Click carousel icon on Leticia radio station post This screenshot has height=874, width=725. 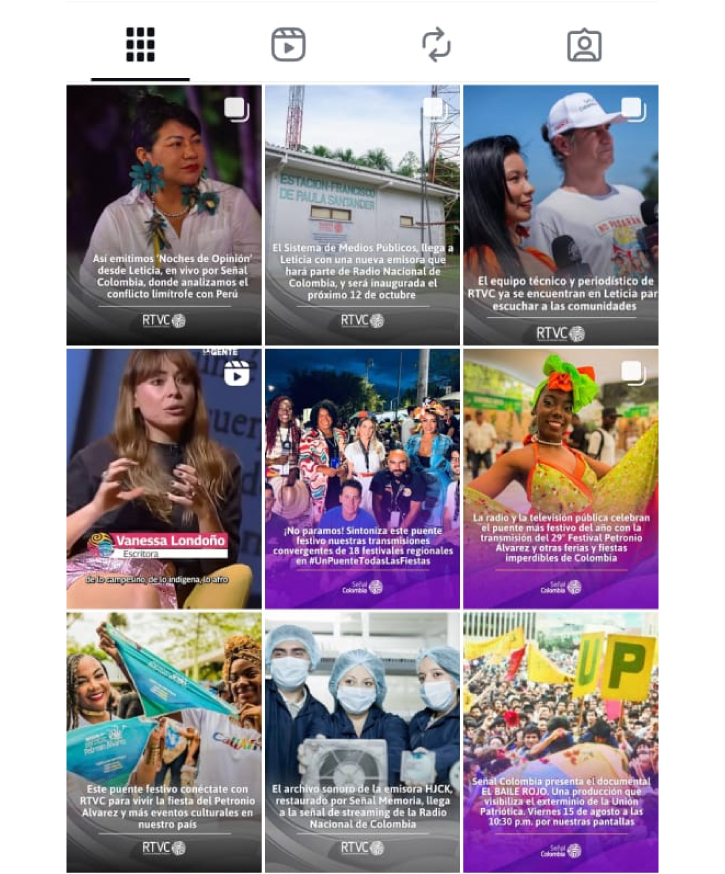pos(431,107)
